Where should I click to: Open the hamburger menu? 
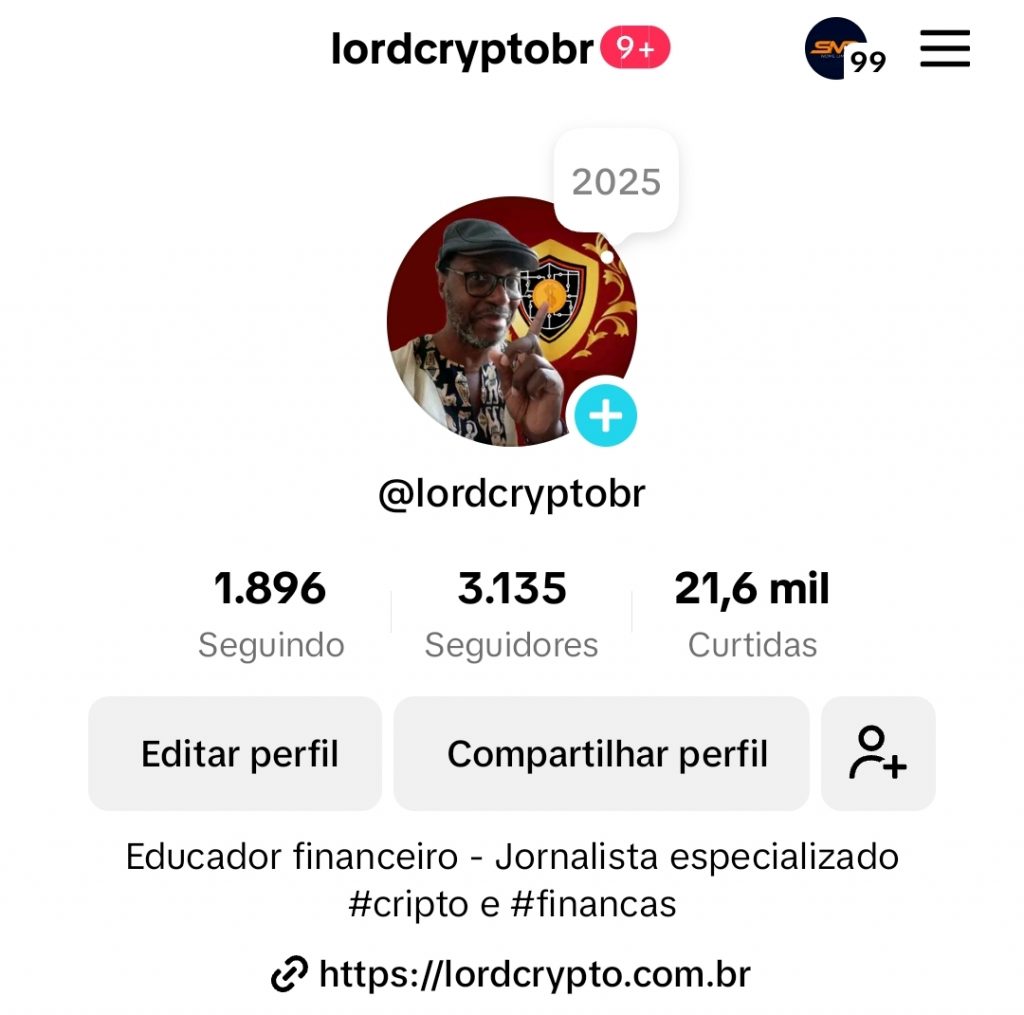pos(945,48)
